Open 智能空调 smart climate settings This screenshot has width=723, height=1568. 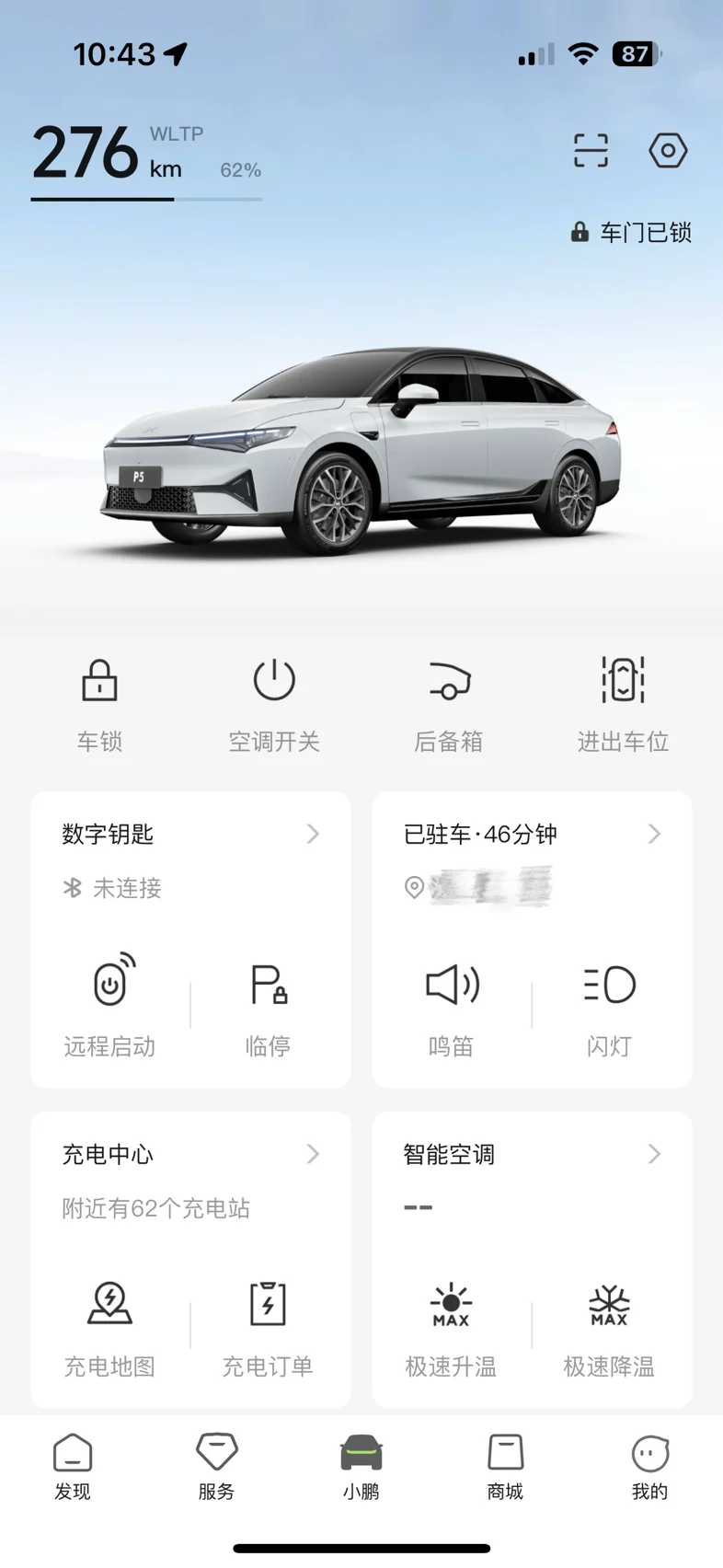[x=532, y=1155]
